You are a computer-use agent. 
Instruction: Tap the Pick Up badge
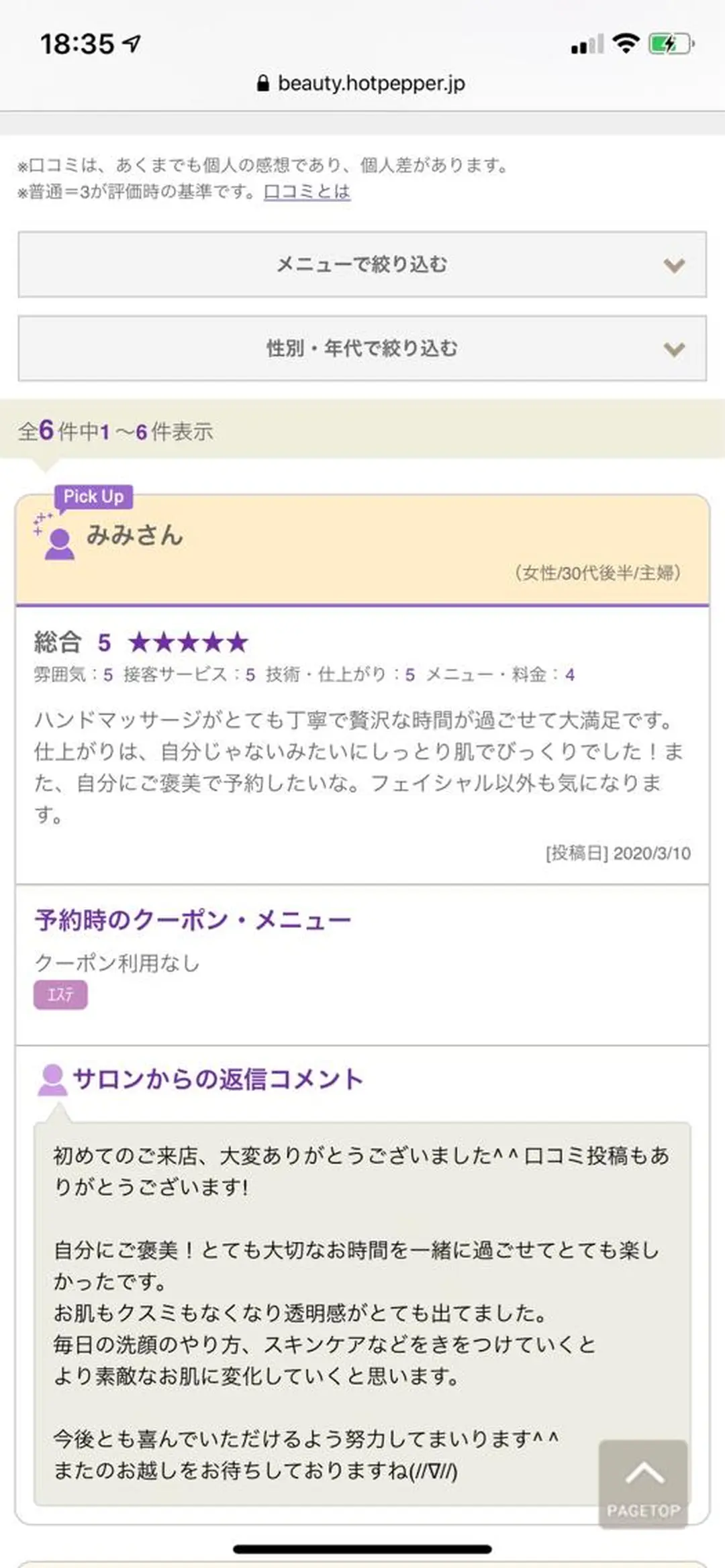click(x=93, y=496)
